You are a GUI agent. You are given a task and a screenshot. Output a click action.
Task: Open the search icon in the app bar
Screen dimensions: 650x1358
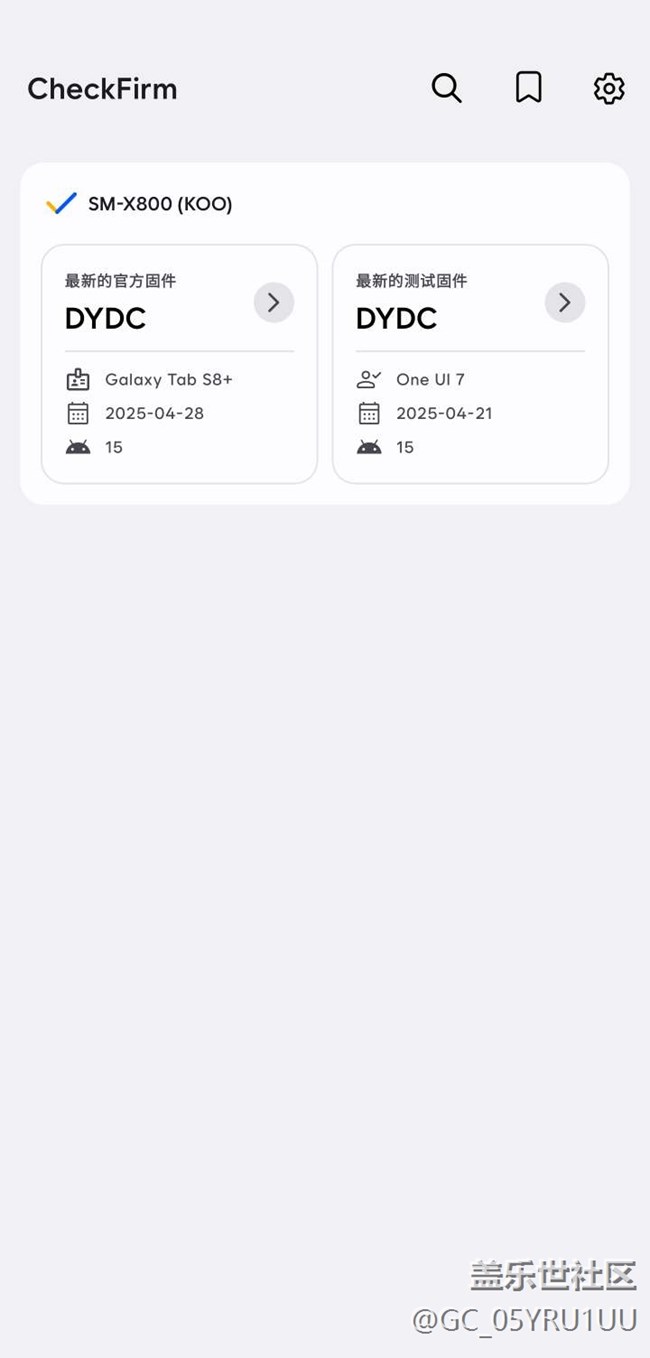[x=446, y=88]
